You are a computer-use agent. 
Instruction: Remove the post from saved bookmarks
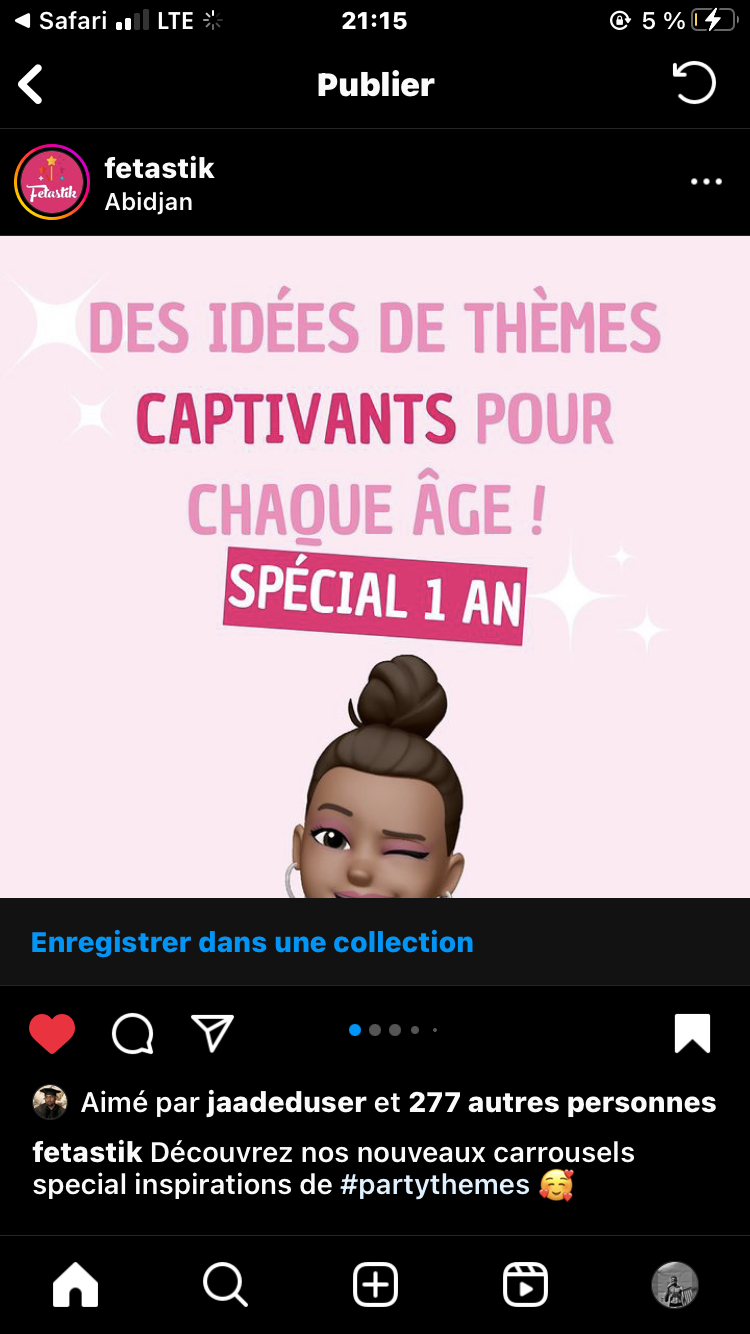[x=692, y=1034]
